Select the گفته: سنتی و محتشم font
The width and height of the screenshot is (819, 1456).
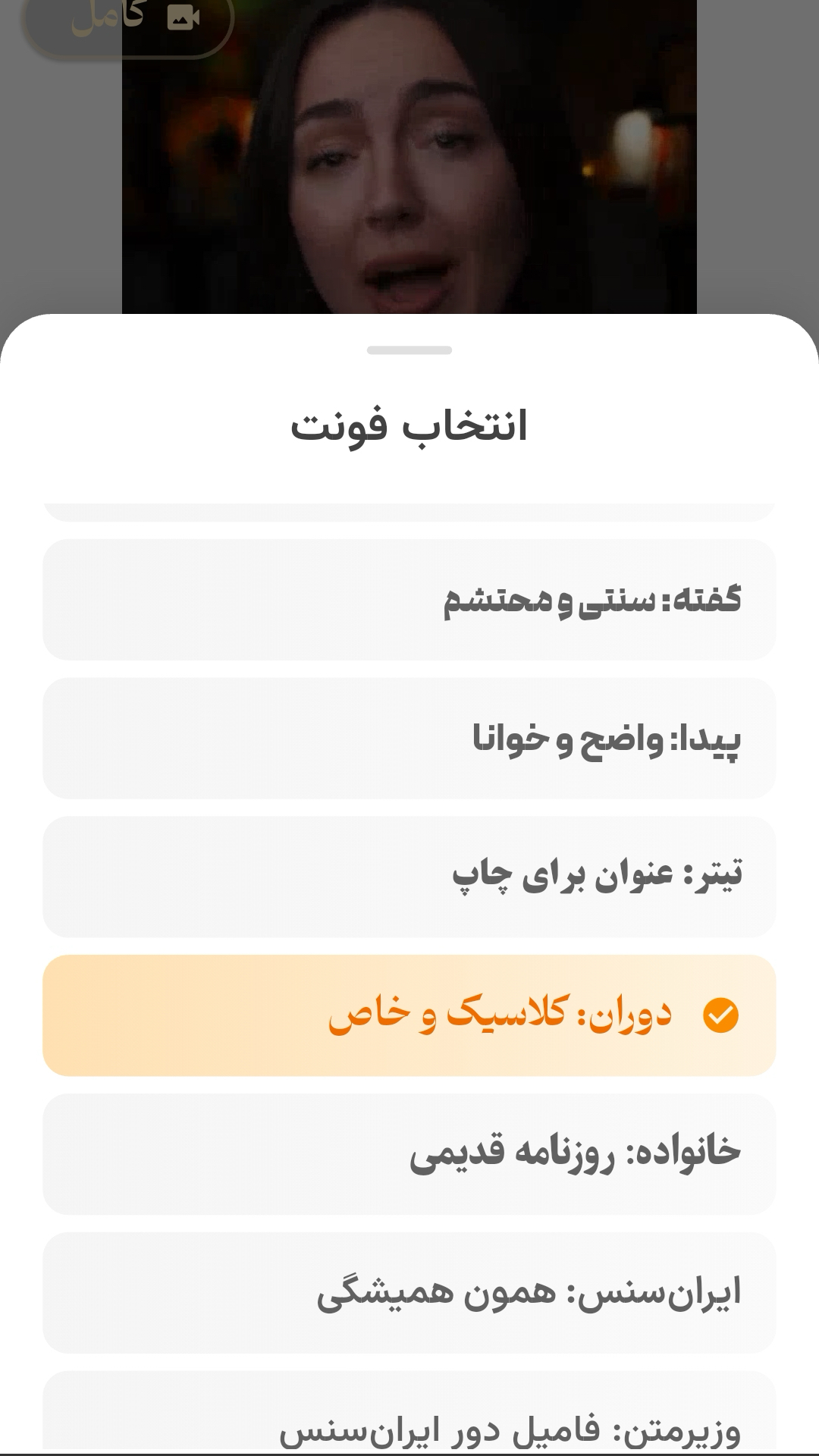409,599
